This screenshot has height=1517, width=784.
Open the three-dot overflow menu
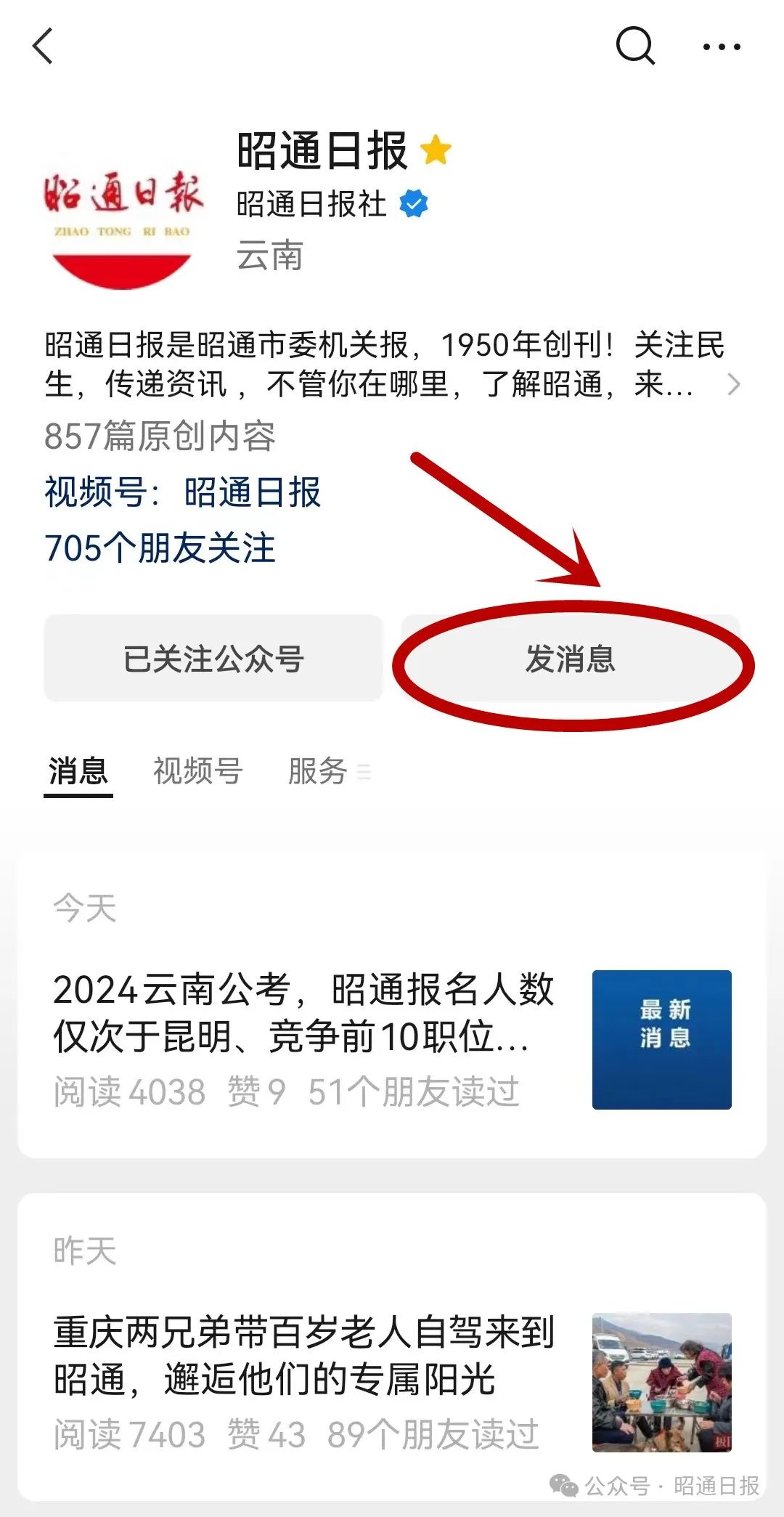point(722,47)
